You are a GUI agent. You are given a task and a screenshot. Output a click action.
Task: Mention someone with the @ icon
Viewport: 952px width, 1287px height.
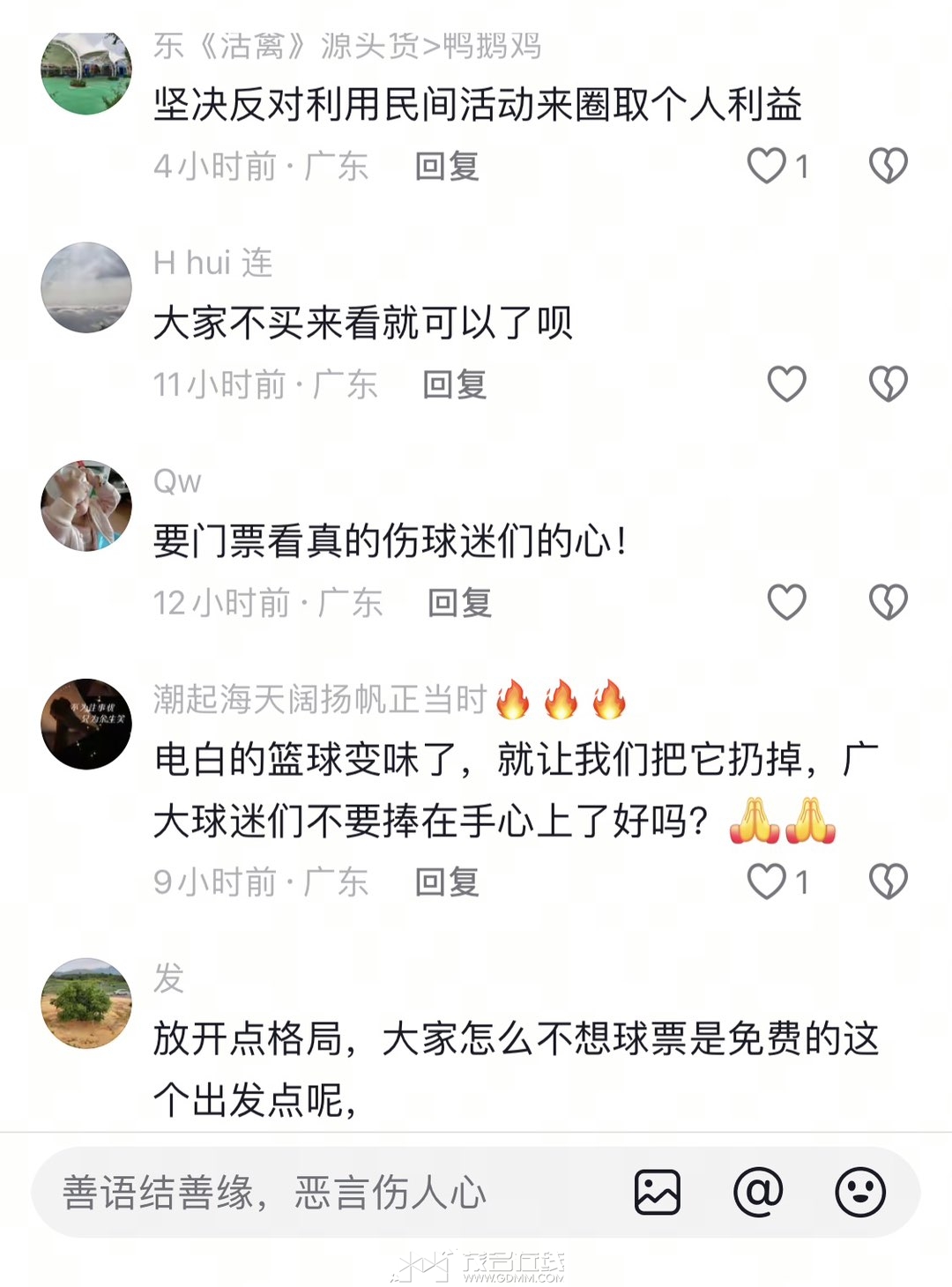click(x=758, y=1193)
